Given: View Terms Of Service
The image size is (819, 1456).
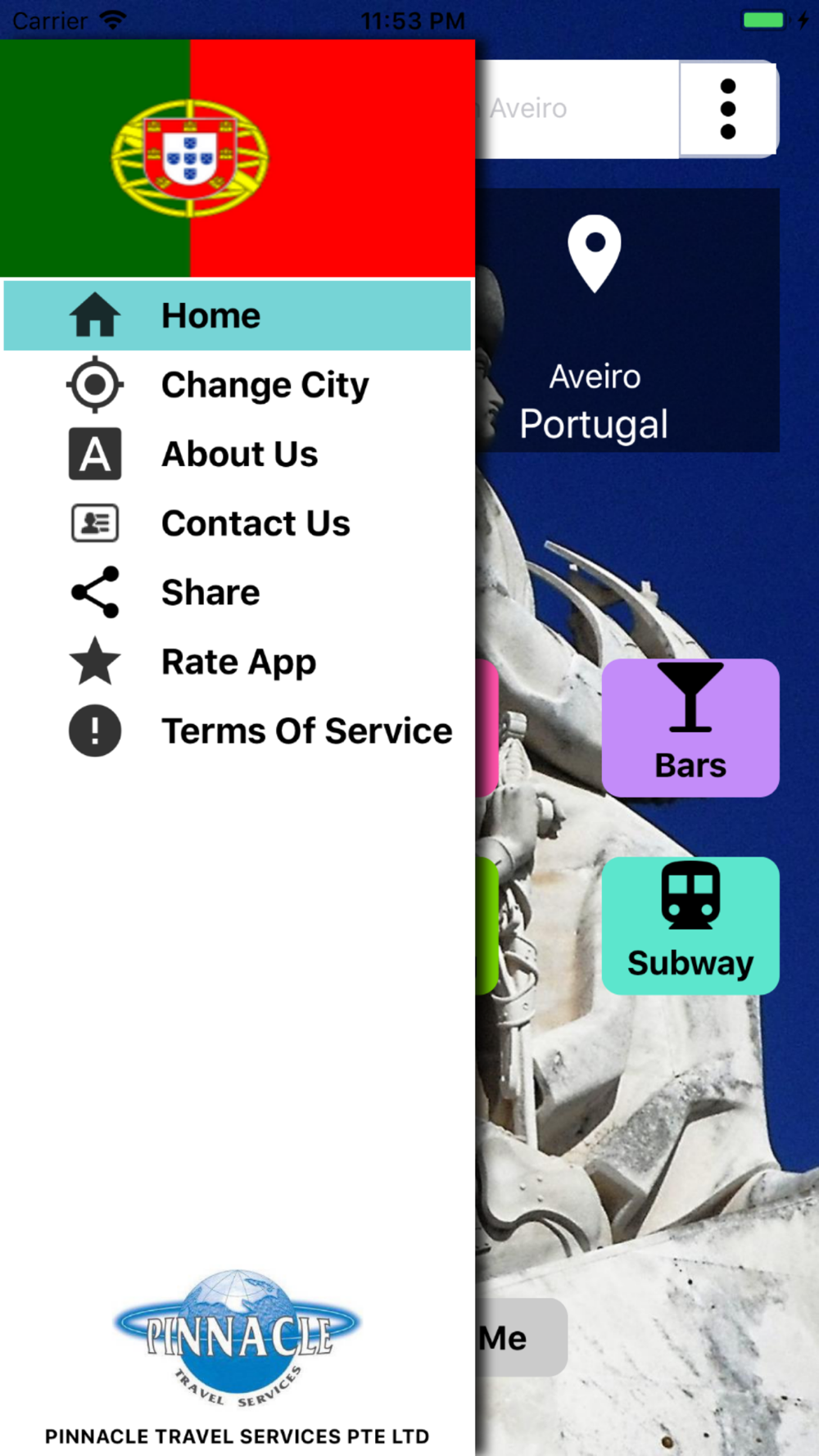Looking at the screenshot, I should tap(238, 730).
